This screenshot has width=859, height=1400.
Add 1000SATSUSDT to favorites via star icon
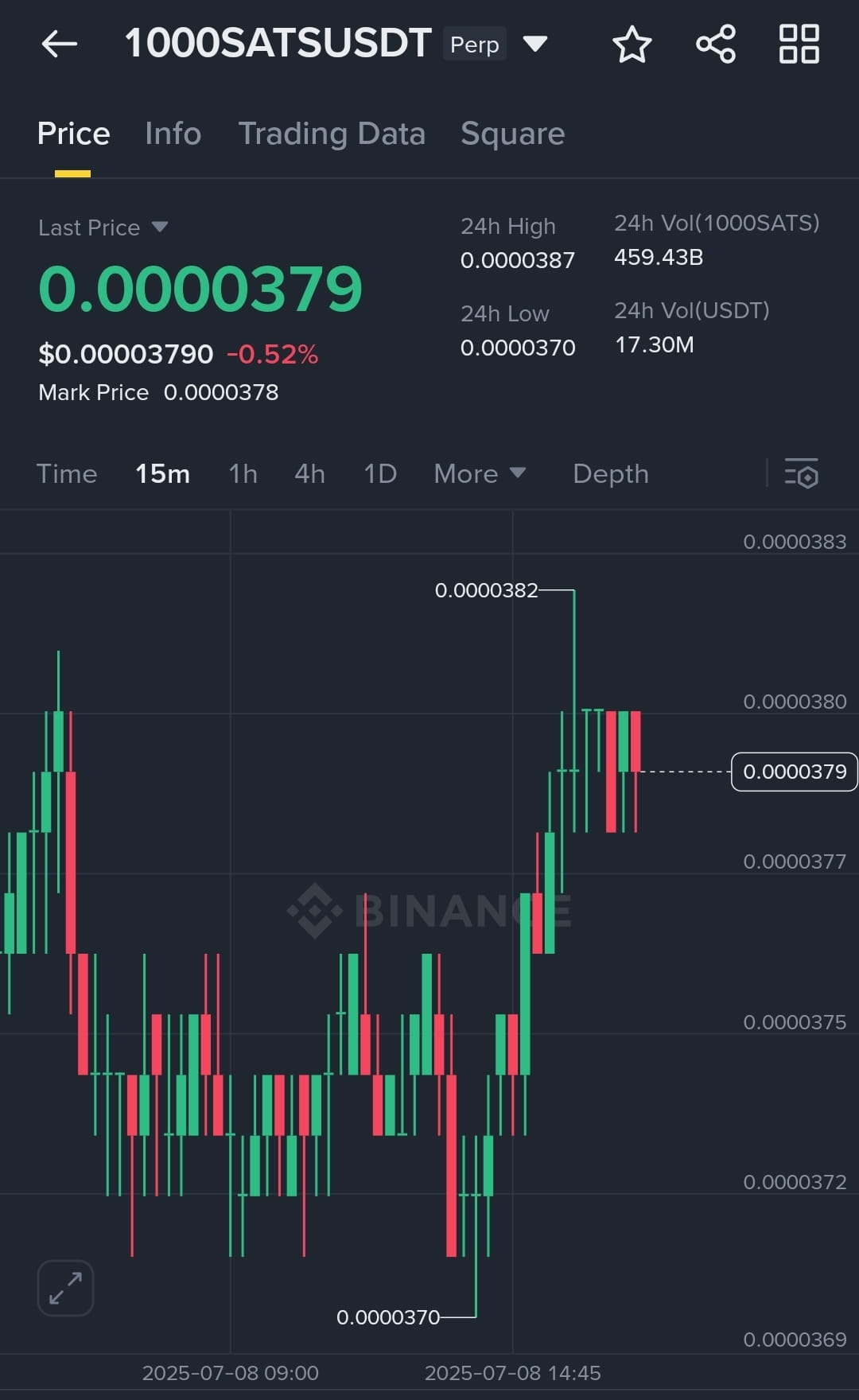632,45
